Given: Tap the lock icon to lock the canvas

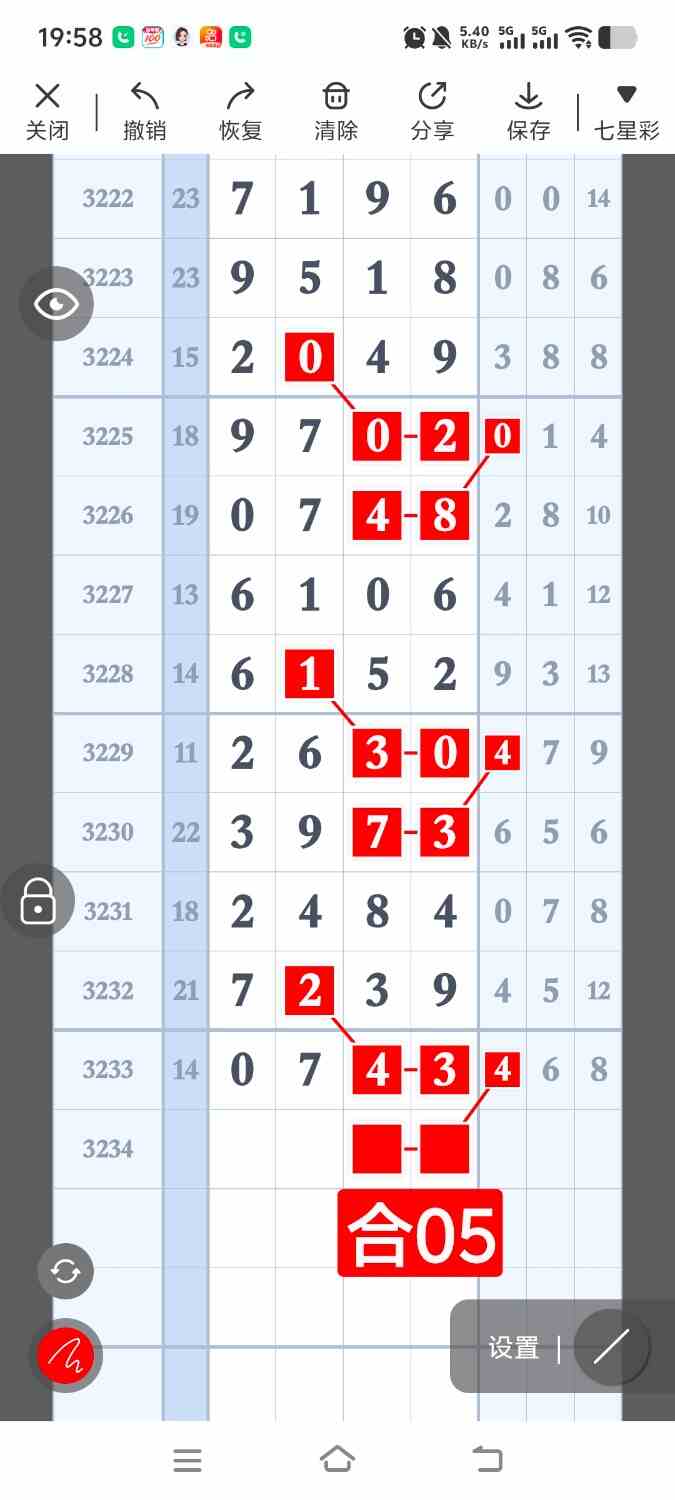Looking at the screenshot, I should 38,901.
